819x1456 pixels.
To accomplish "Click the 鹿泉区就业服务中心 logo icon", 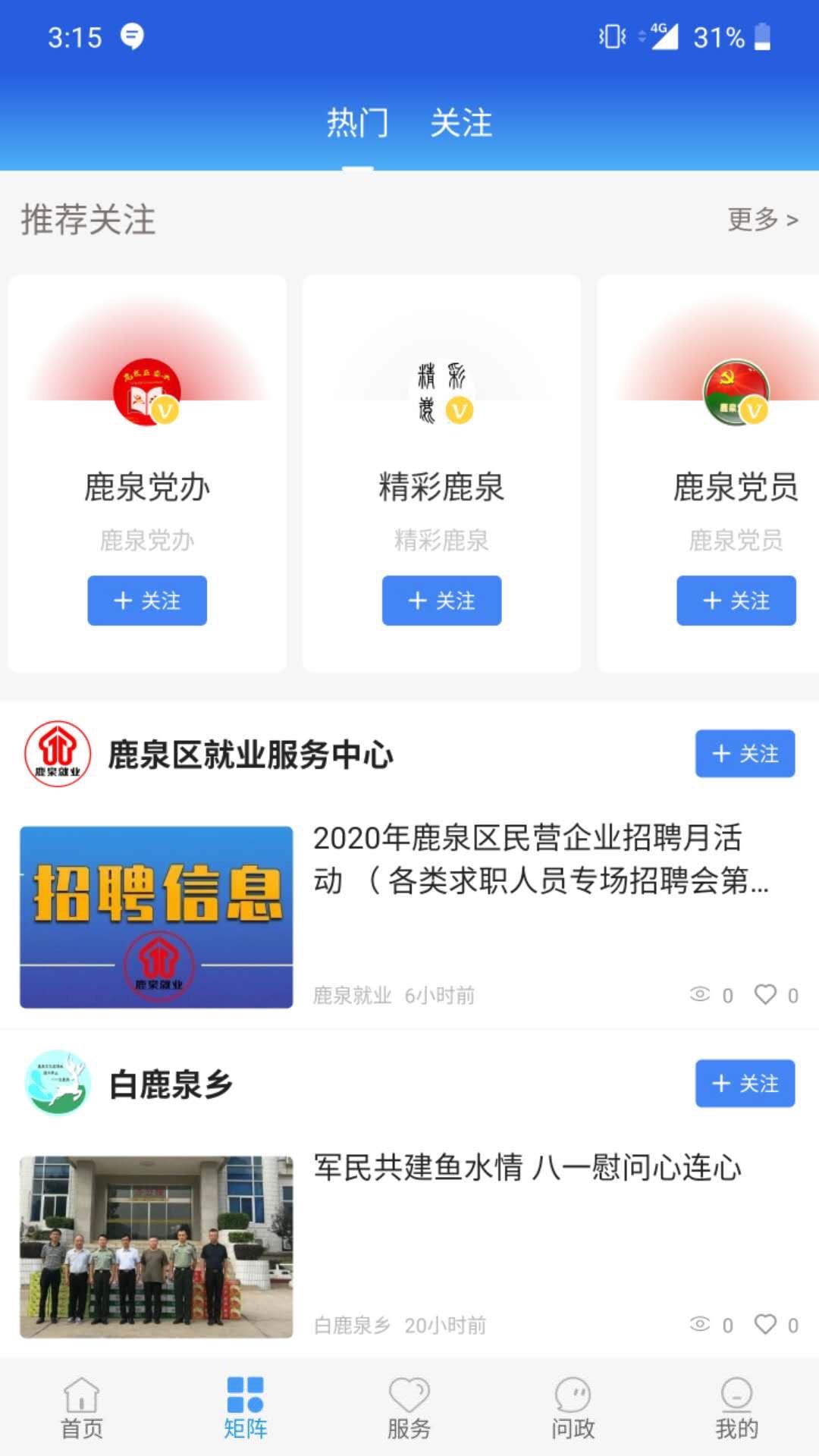I will 58,755.
